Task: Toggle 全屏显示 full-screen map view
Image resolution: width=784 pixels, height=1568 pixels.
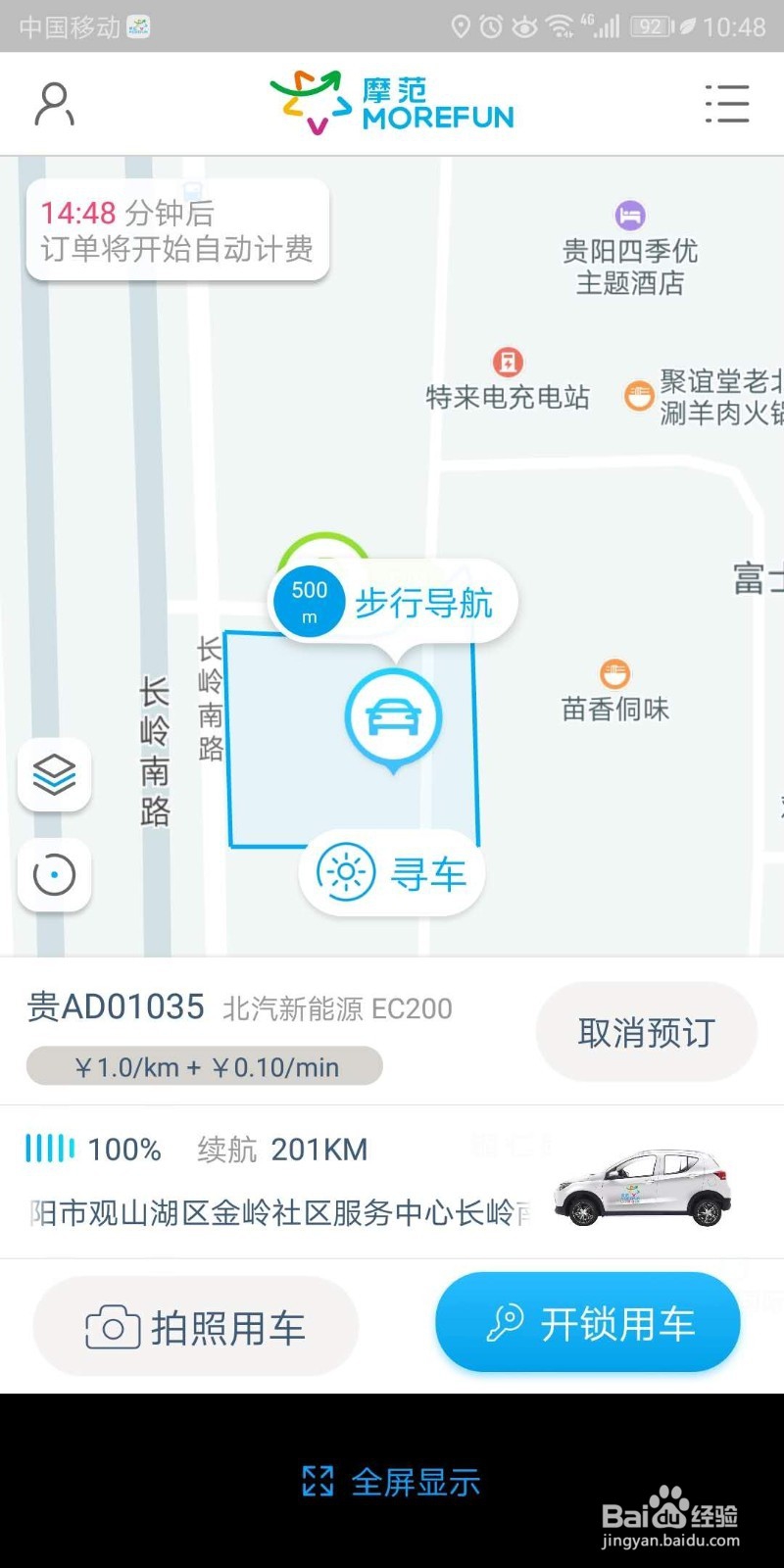Action: (x=392, y=1482)
